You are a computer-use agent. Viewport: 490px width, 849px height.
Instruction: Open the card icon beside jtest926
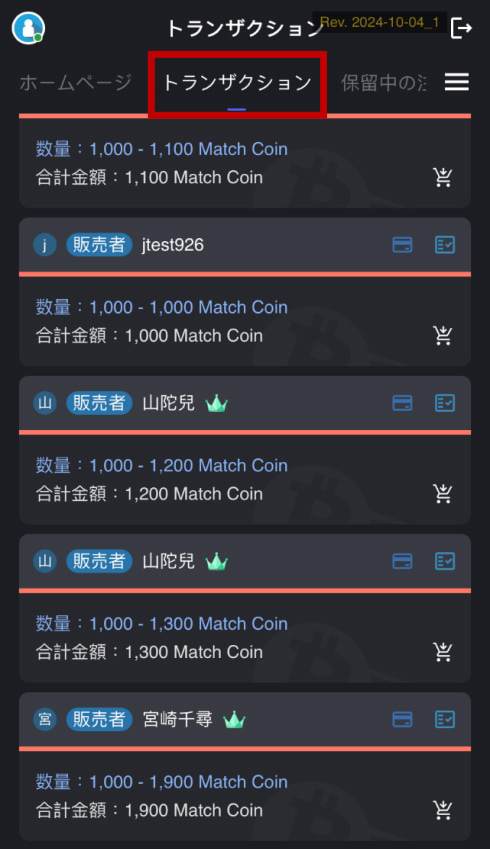click(402, 245)
